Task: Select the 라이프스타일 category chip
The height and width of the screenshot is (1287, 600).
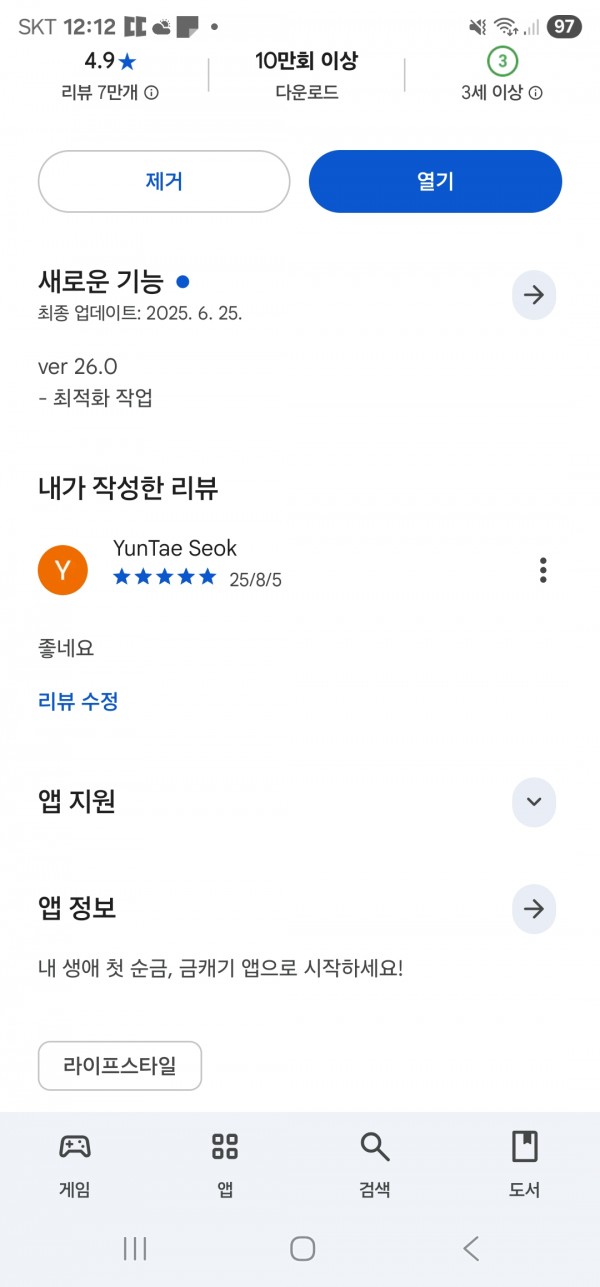Action: [x=120, y=1066]
